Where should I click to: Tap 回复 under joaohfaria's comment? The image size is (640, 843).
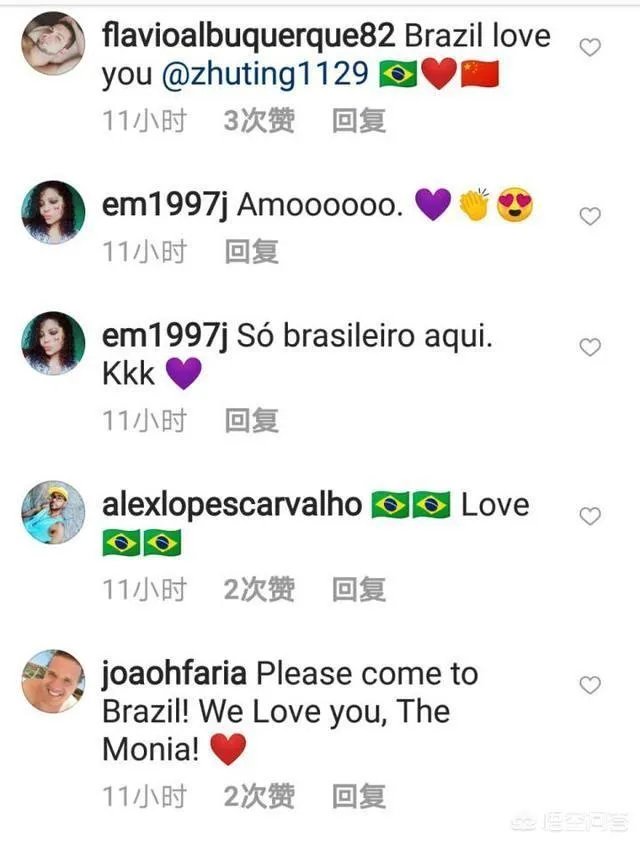pos(358,796)
